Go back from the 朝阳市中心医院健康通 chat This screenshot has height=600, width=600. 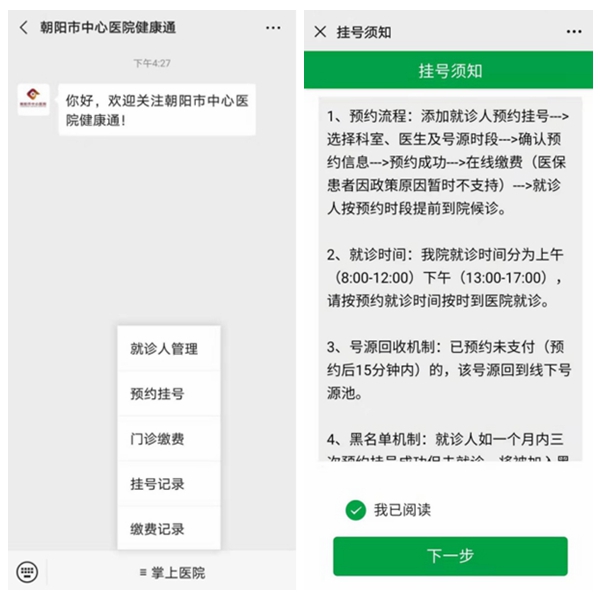click(x=23, y=28)
